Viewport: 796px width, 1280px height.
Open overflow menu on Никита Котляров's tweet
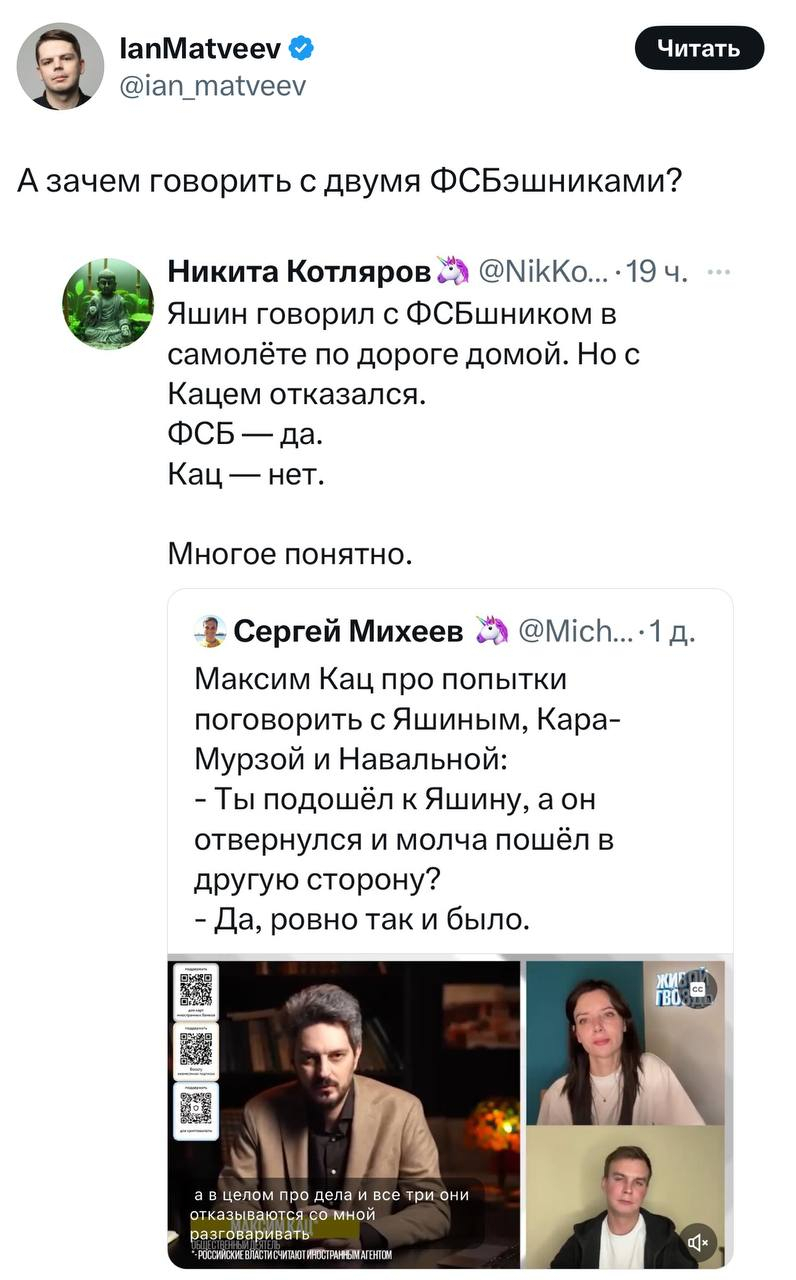[718, 270]
